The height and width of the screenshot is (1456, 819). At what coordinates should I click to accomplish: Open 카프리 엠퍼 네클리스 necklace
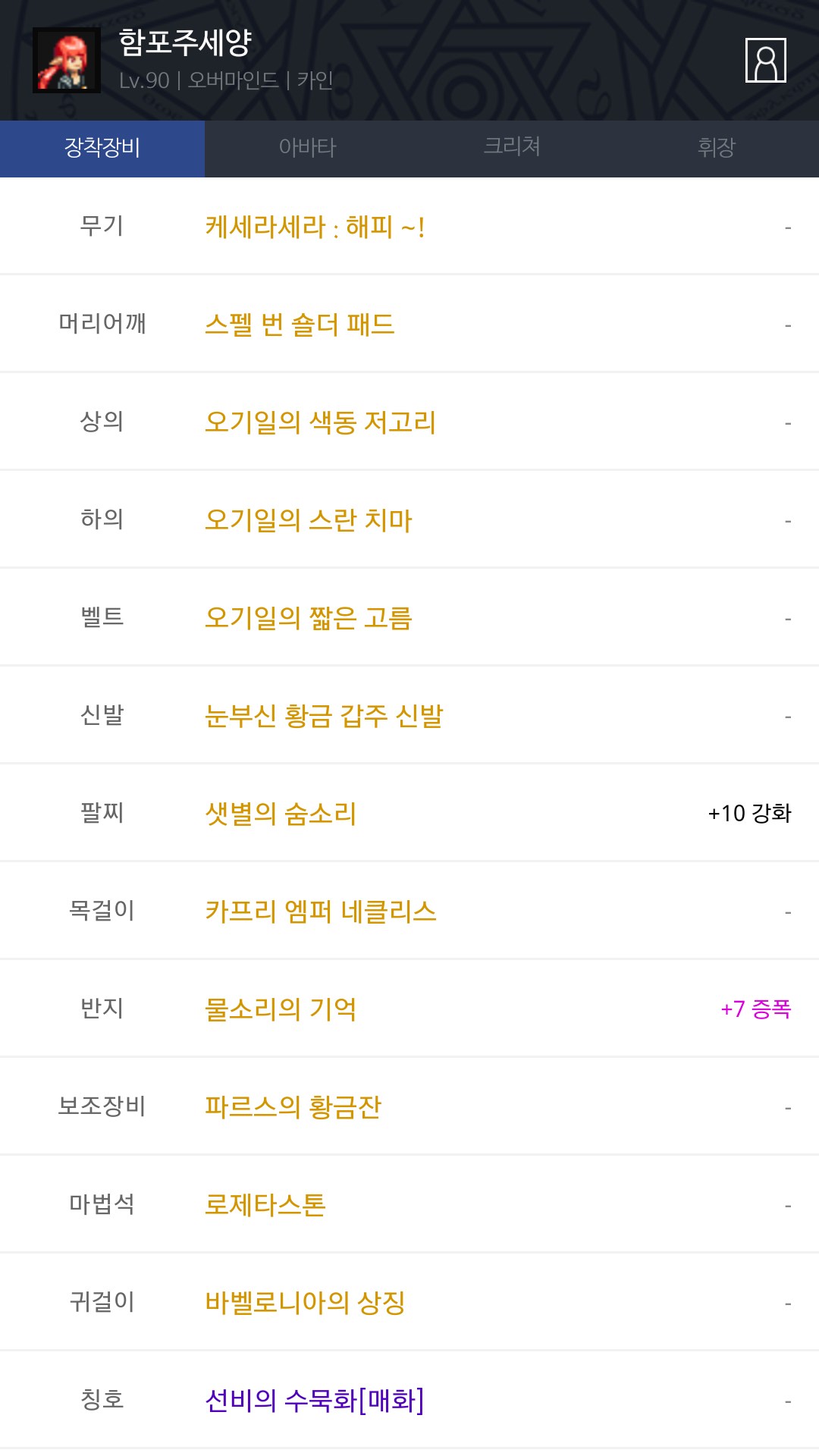[321, 912]
